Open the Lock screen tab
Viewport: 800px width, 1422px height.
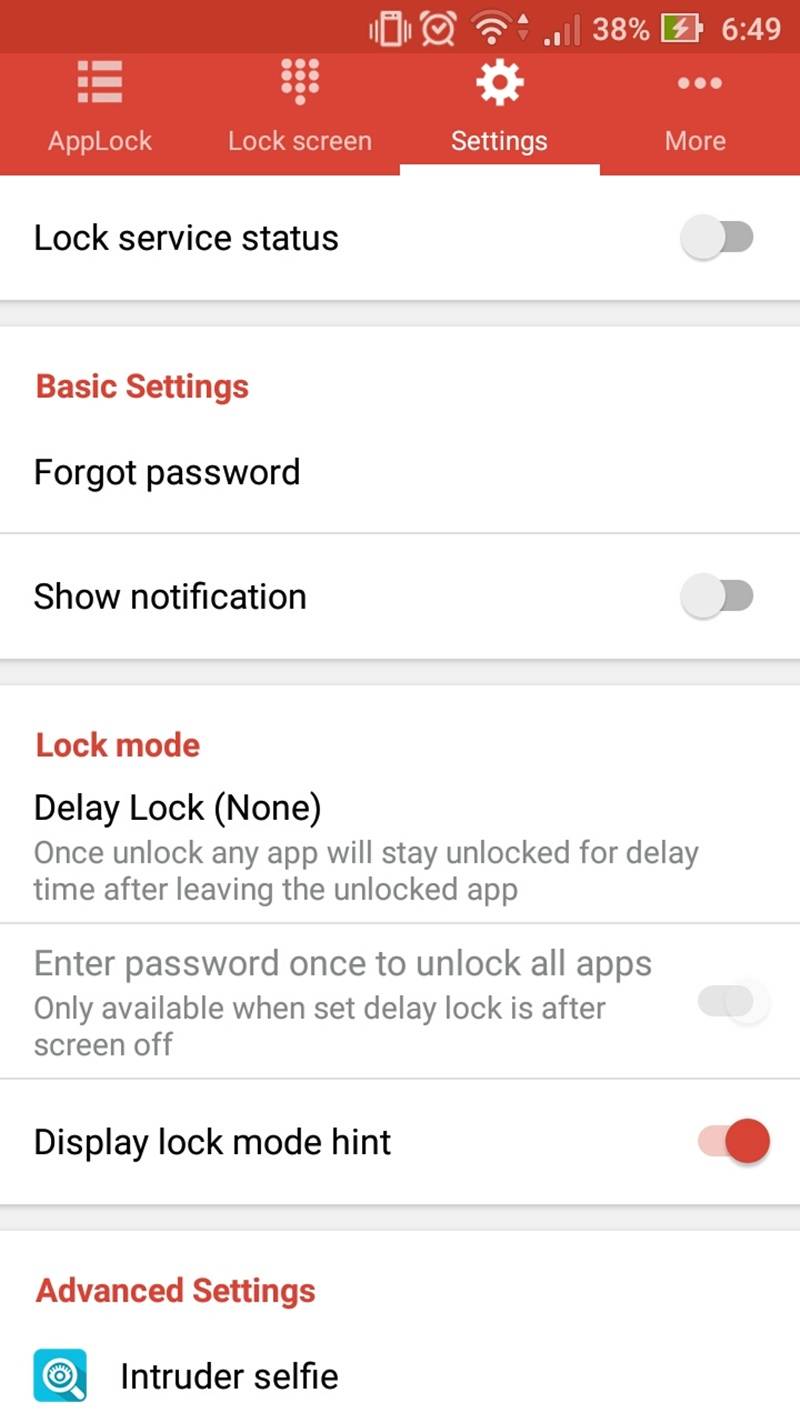click(300, 114)
